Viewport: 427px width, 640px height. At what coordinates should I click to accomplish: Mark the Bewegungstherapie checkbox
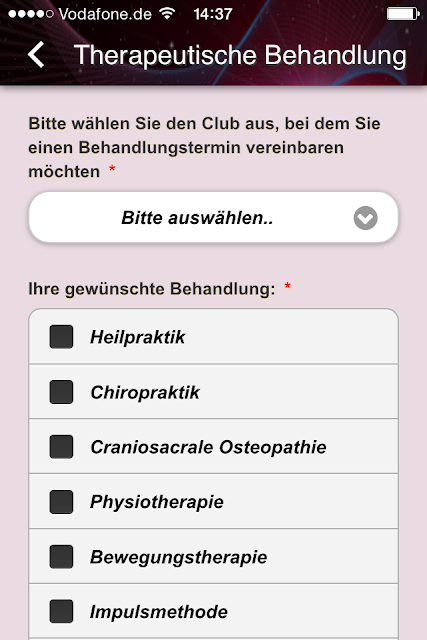61,557
